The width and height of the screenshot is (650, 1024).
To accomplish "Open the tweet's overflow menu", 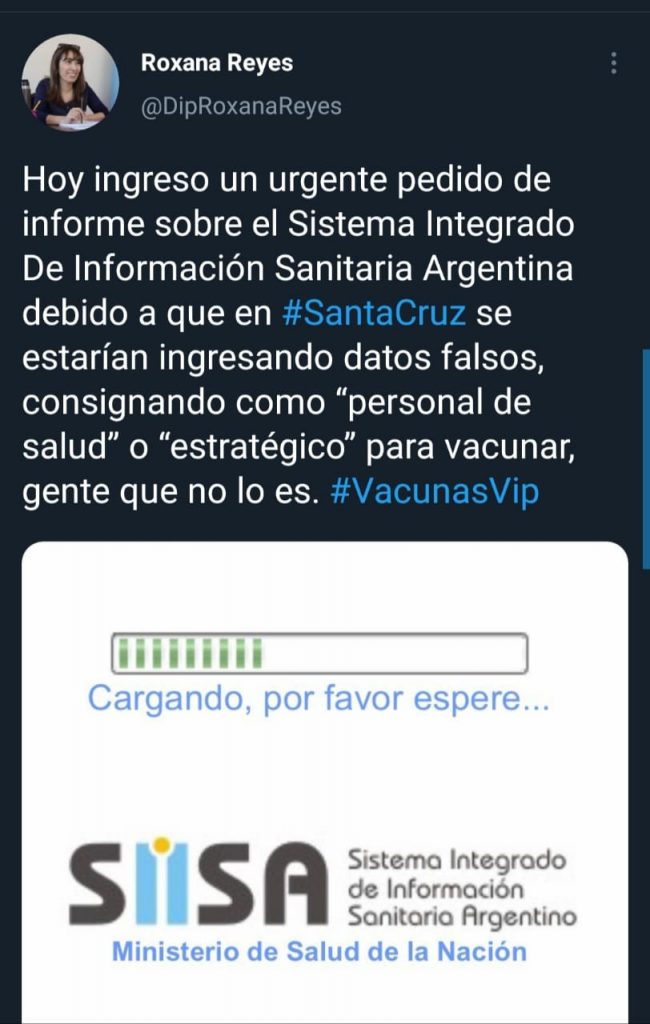I will pos(613,64).
